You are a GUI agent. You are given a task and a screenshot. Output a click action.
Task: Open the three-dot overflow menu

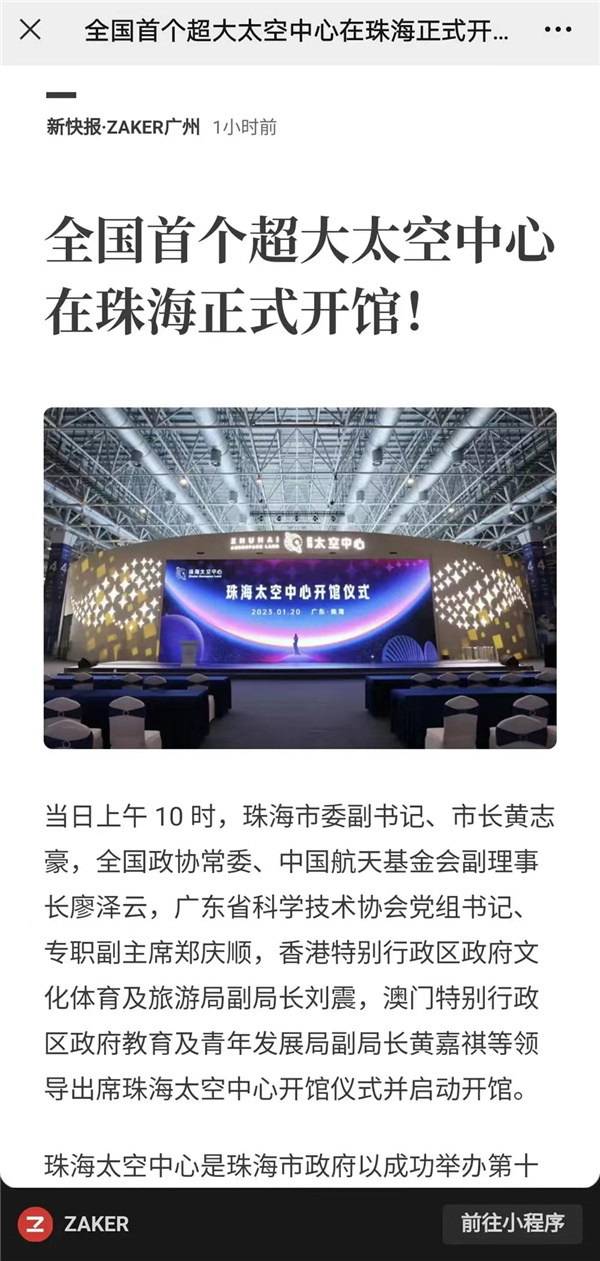(558, 30)
